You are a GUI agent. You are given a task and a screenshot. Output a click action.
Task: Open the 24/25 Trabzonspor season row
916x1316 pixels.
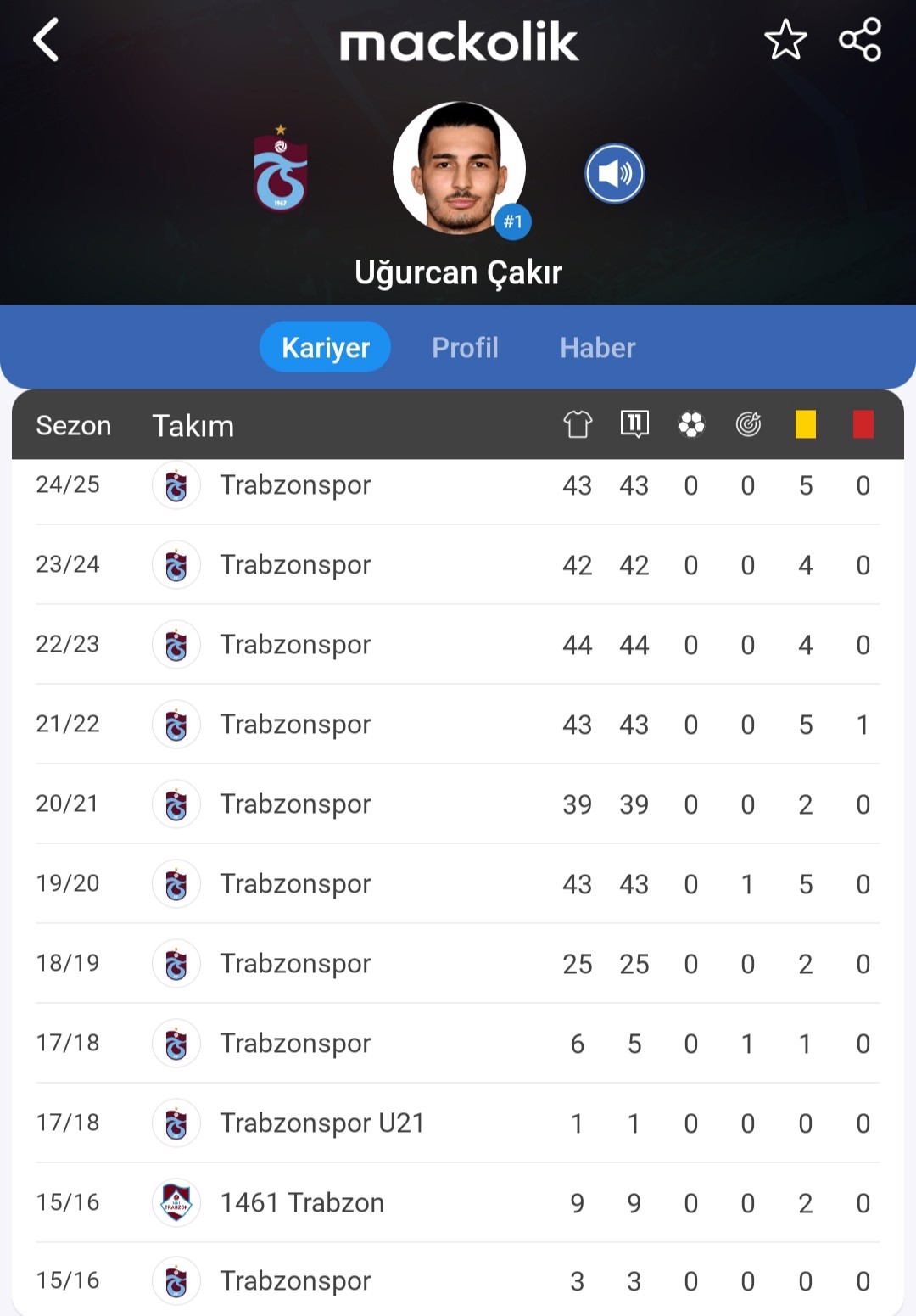click(x=295, y=485)
